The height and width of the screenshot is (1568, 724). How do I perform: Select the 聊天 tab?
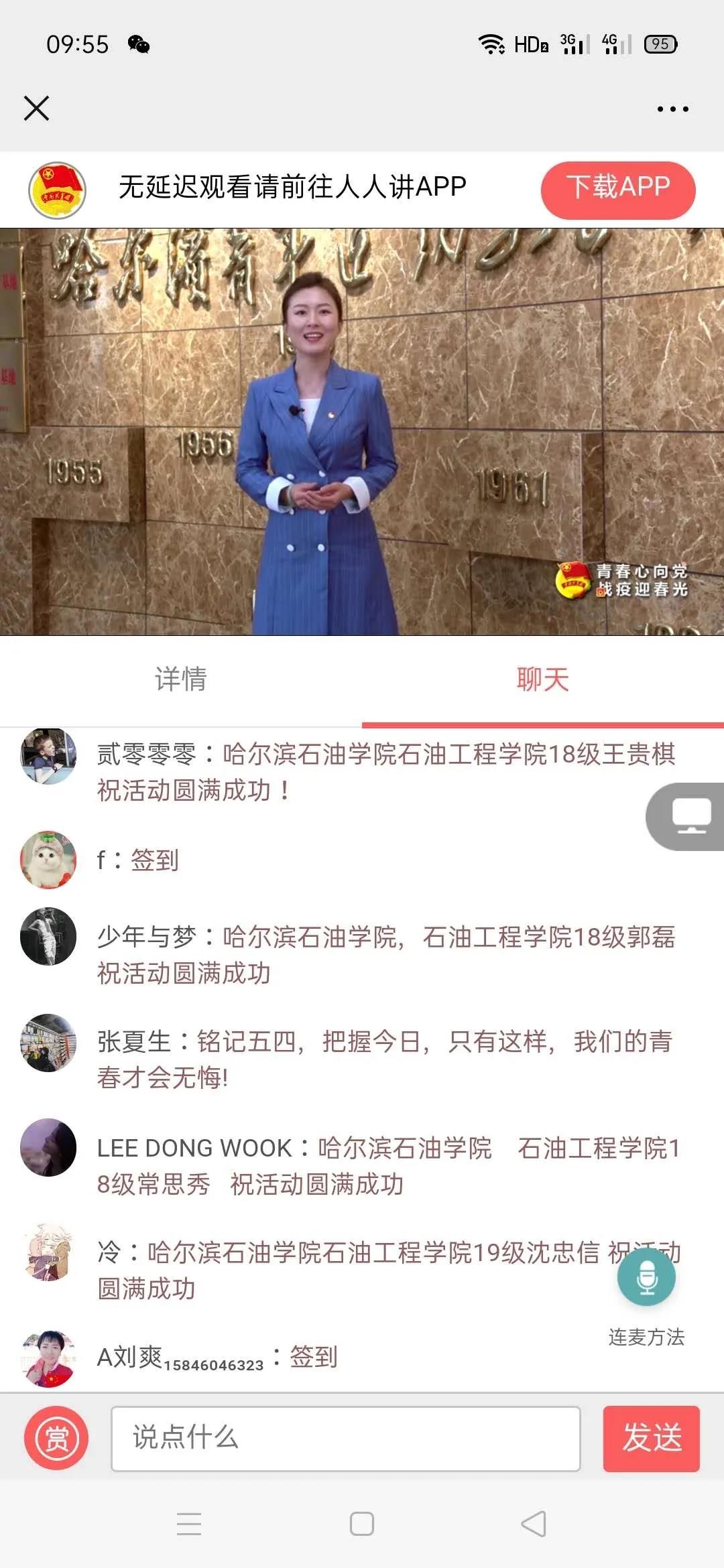coord(542,679)
